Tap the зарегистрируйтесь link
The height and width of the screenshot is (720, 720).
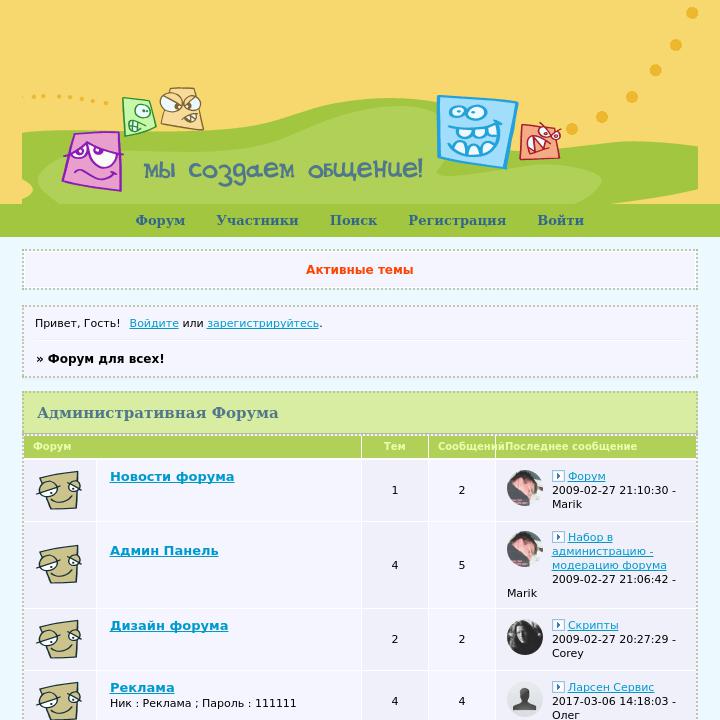point(263,323)
